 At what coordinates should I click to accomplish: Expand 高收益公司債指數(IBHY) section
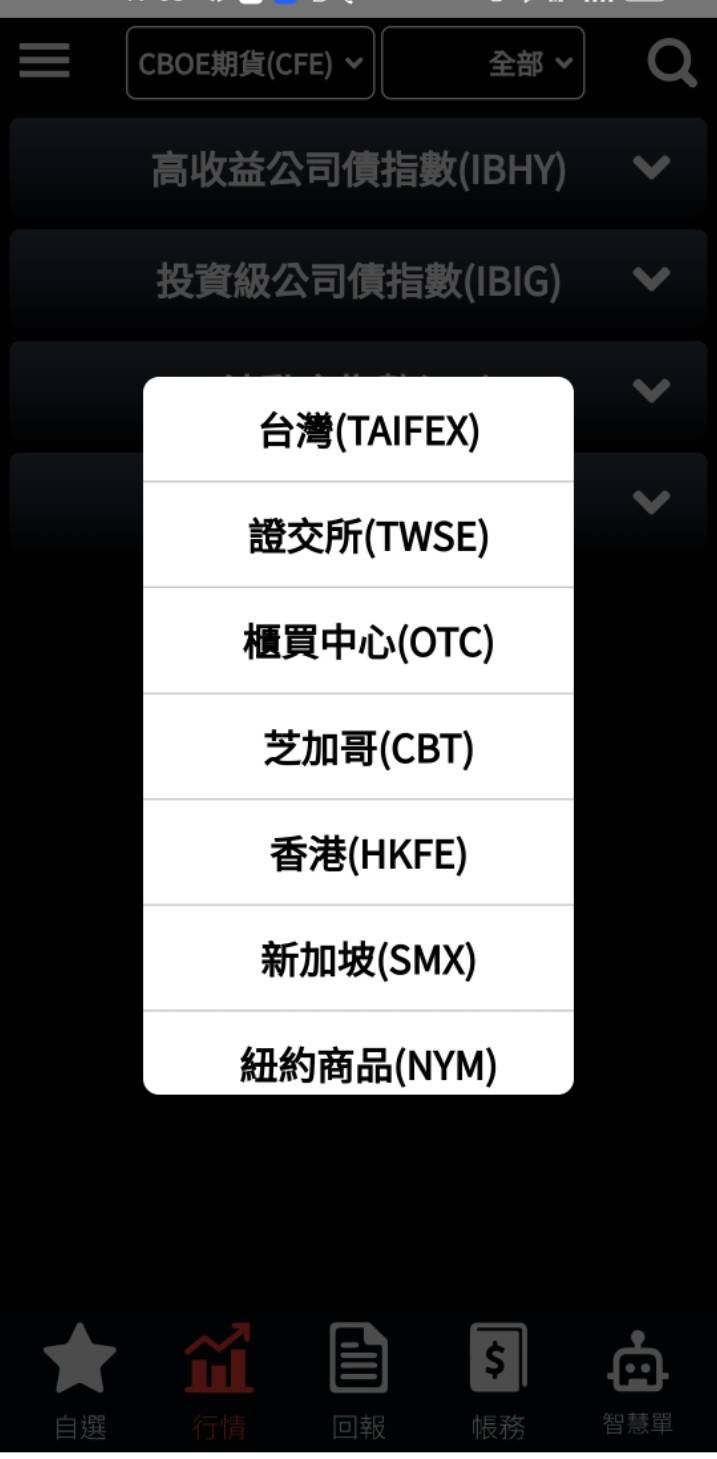[x=358, y=170]
